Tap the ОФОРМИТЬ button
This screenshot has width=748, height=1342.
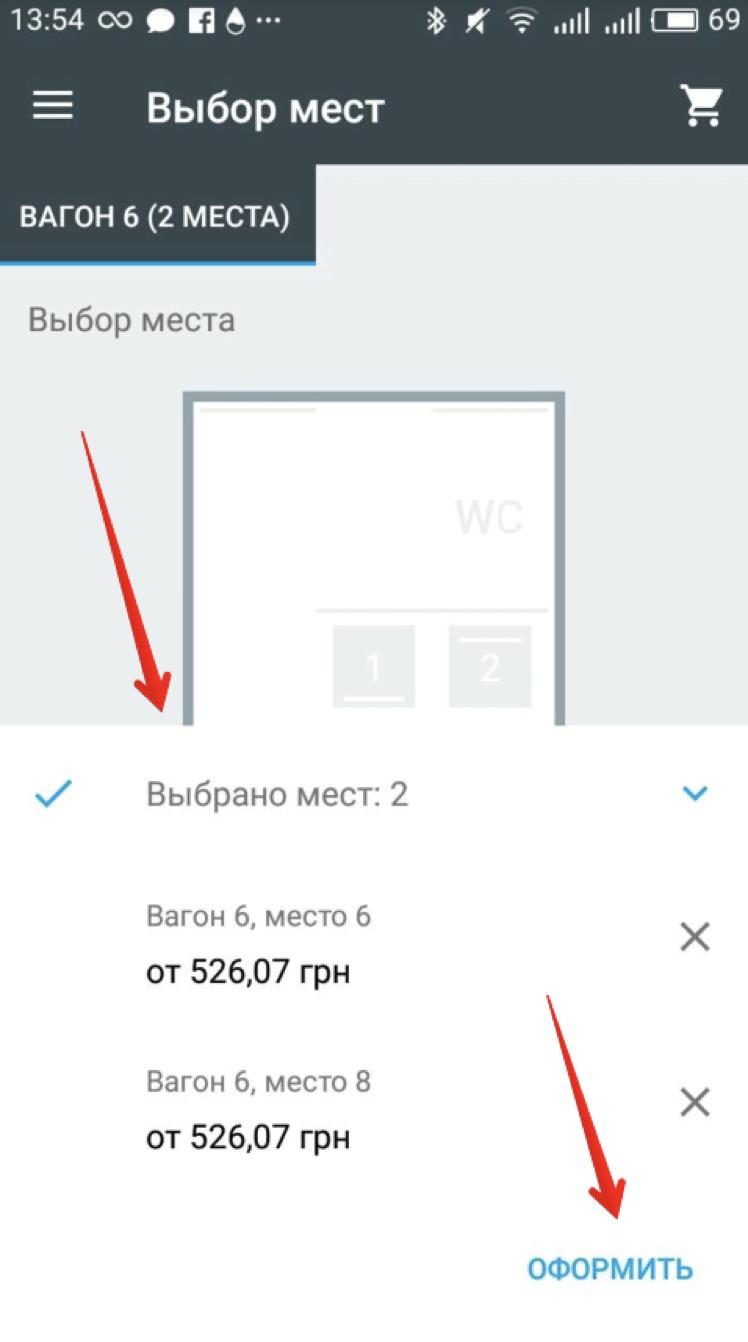click(x=610, y=1269)
